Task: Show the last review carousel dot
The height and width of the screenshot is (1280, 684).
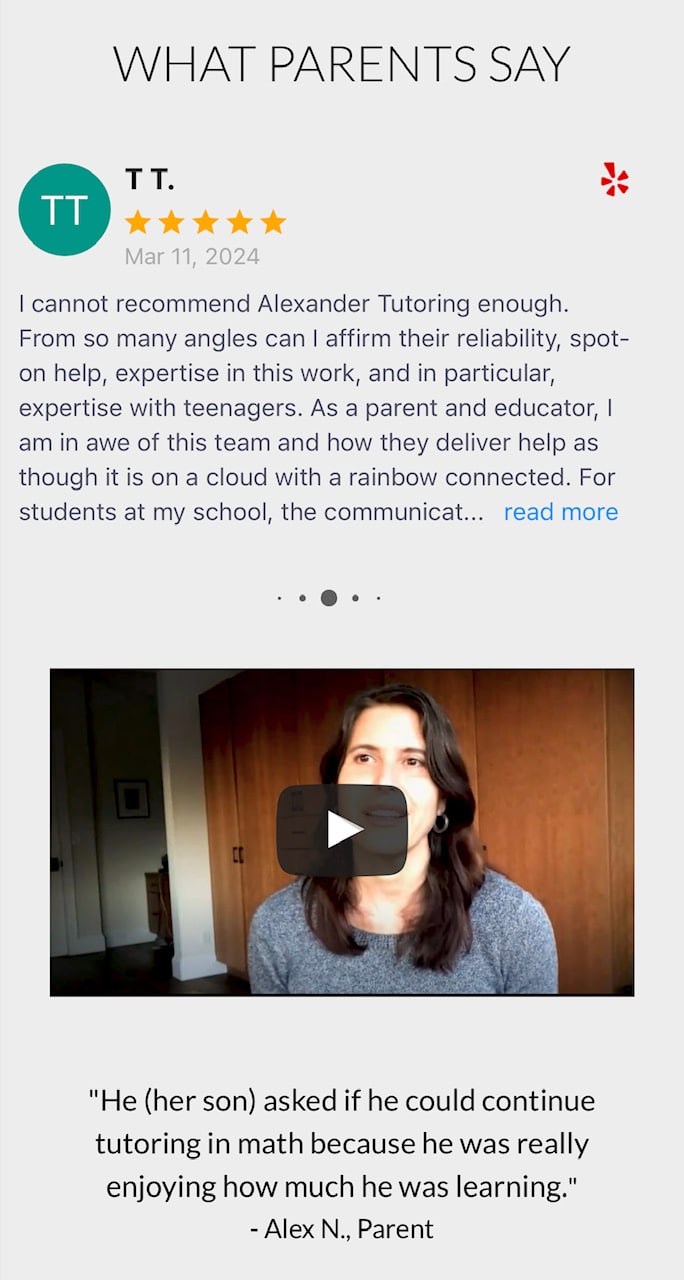Action: [378, 599]
